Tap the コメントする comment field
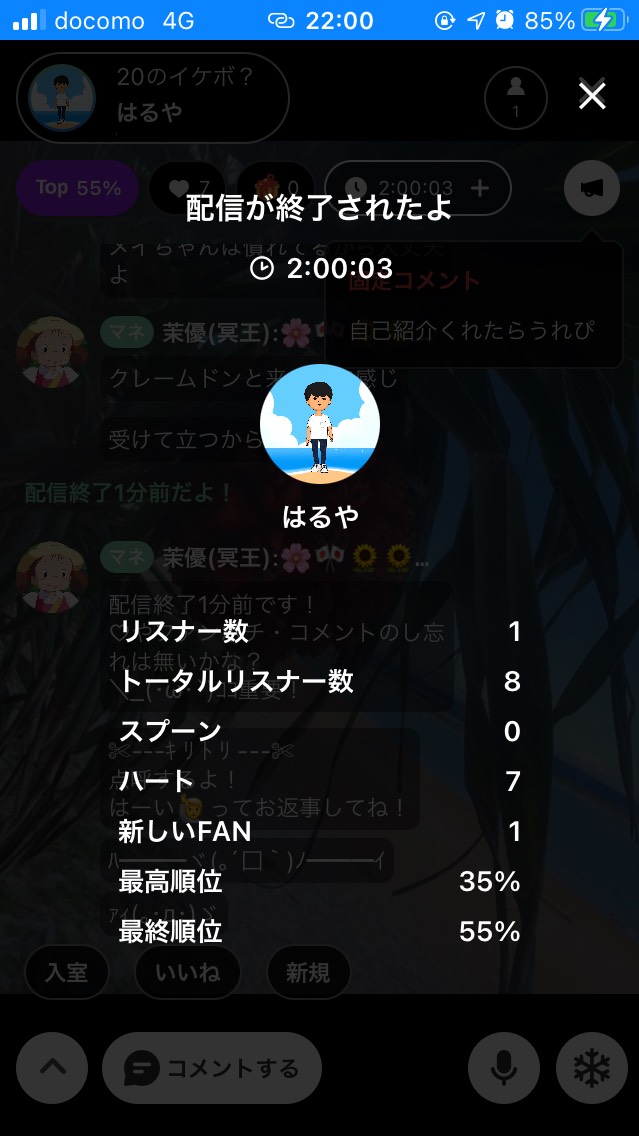 [212, 1068]
